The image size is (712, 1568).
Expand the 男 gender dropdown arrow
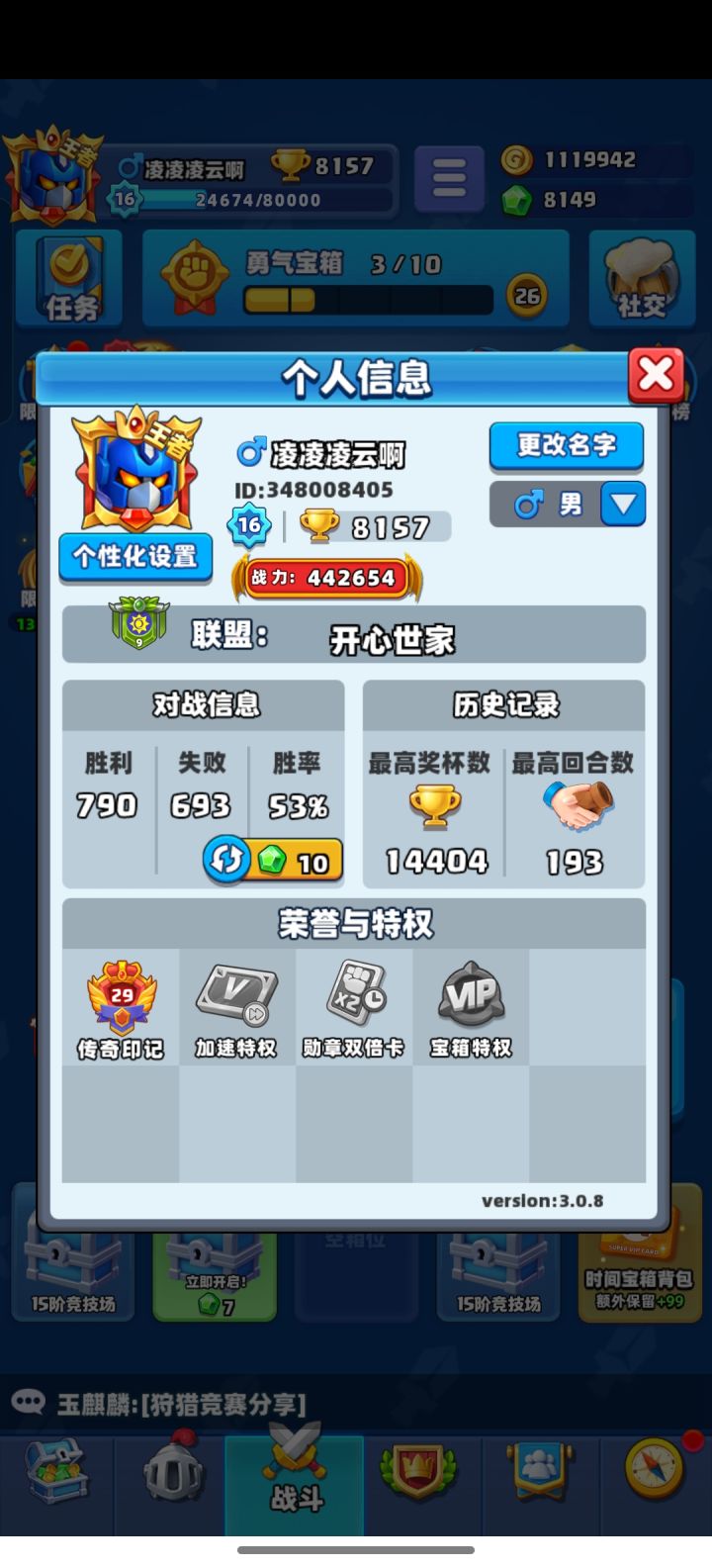coord(623,504)
